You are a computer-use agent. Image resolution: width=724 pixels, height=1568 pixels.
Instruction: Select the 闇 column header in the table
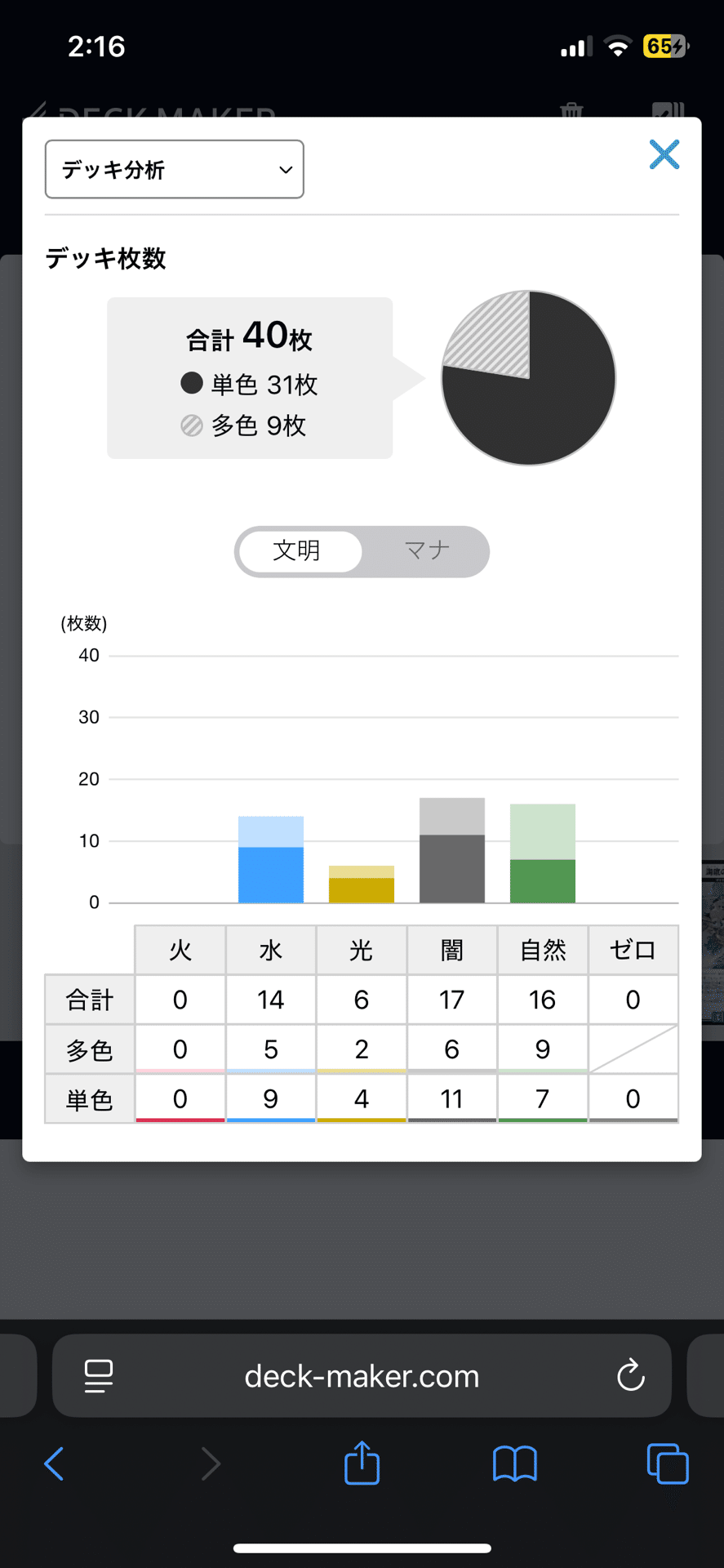[451, 950]
